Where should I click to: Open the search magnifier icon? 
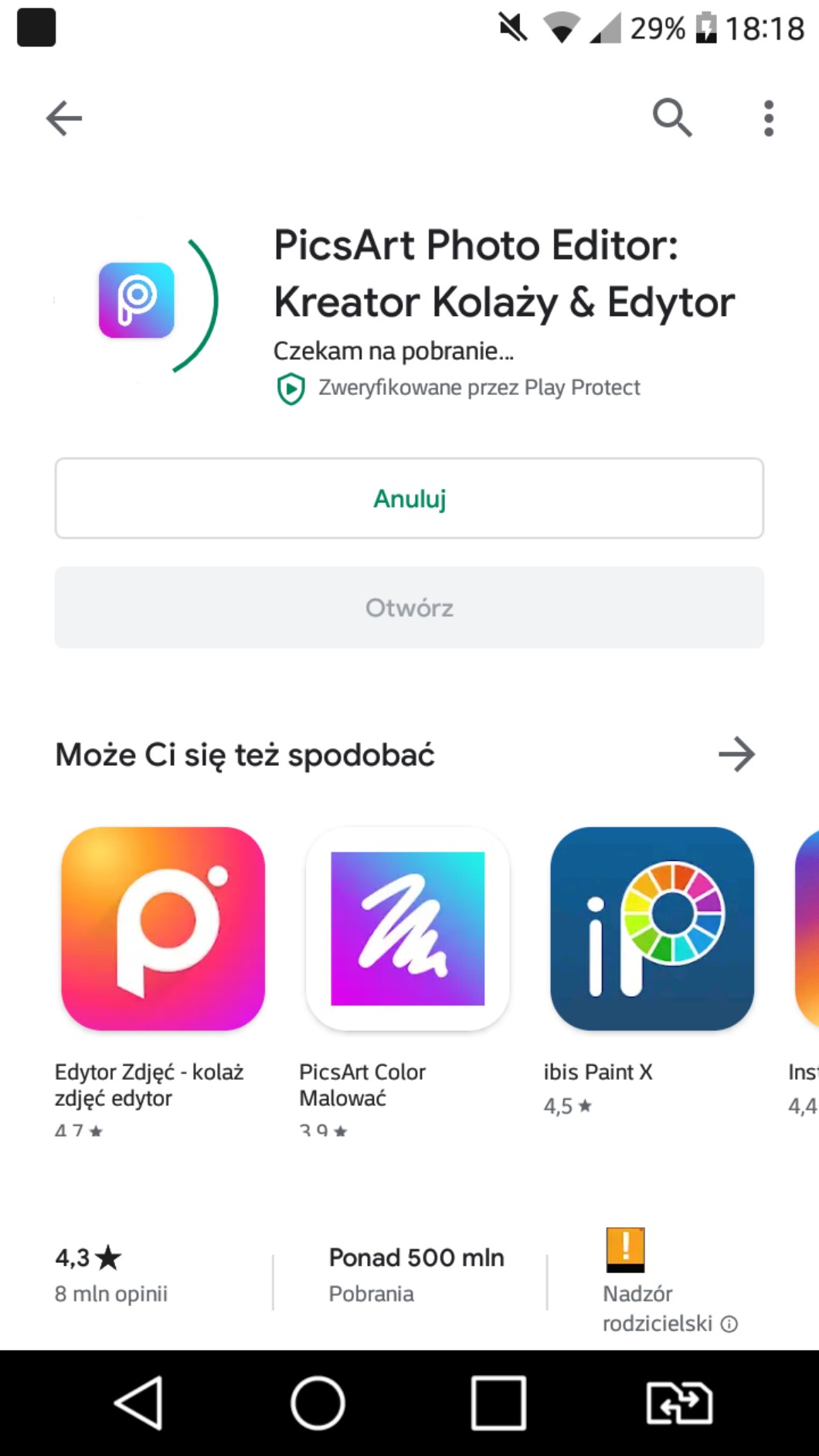pyautogui.click(x=672, y=118)
